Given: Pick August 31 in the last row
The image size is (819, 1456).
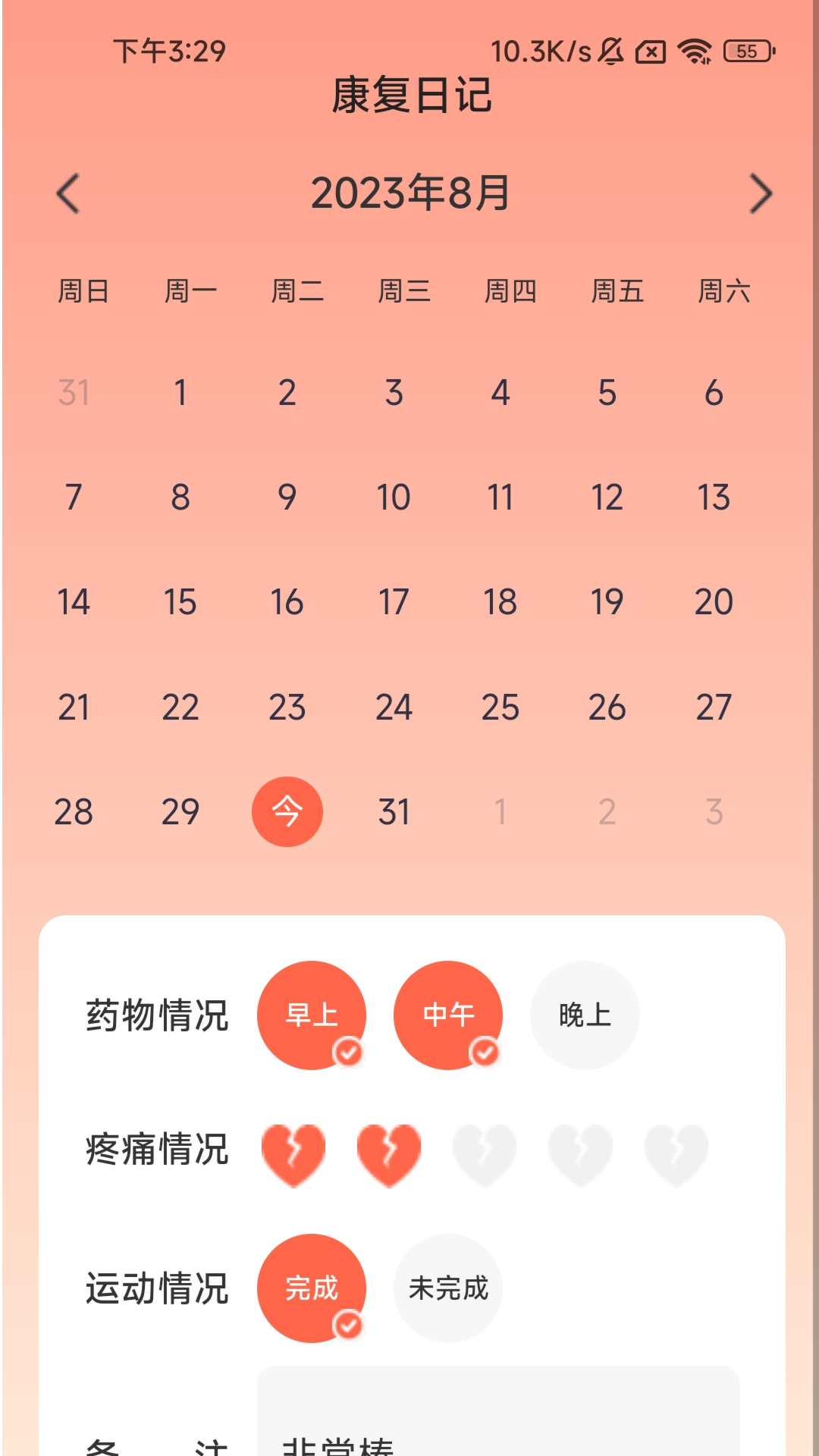Looking at the screenshot, I should click(394, 812).
